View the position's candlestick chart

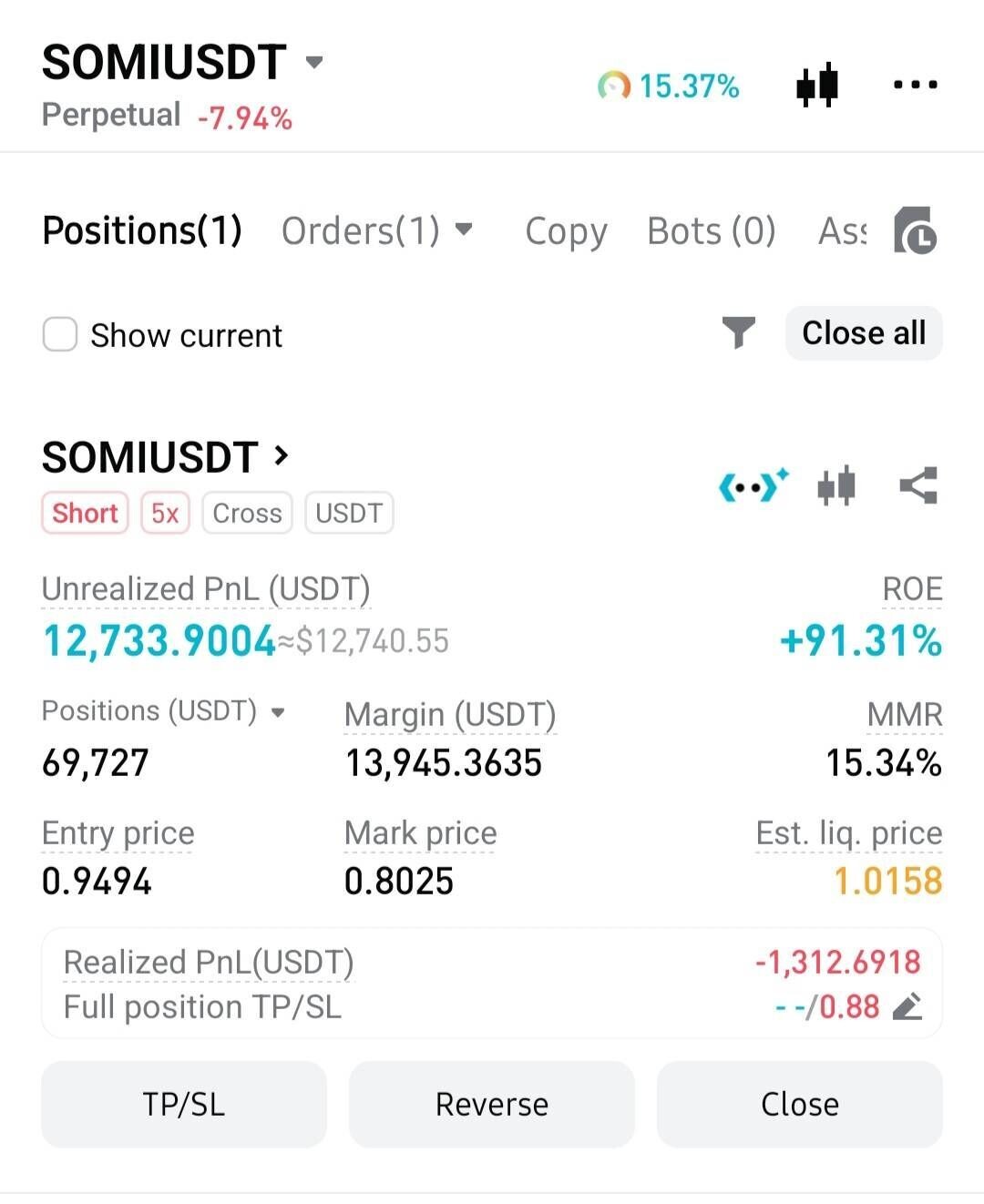(835, 486)
